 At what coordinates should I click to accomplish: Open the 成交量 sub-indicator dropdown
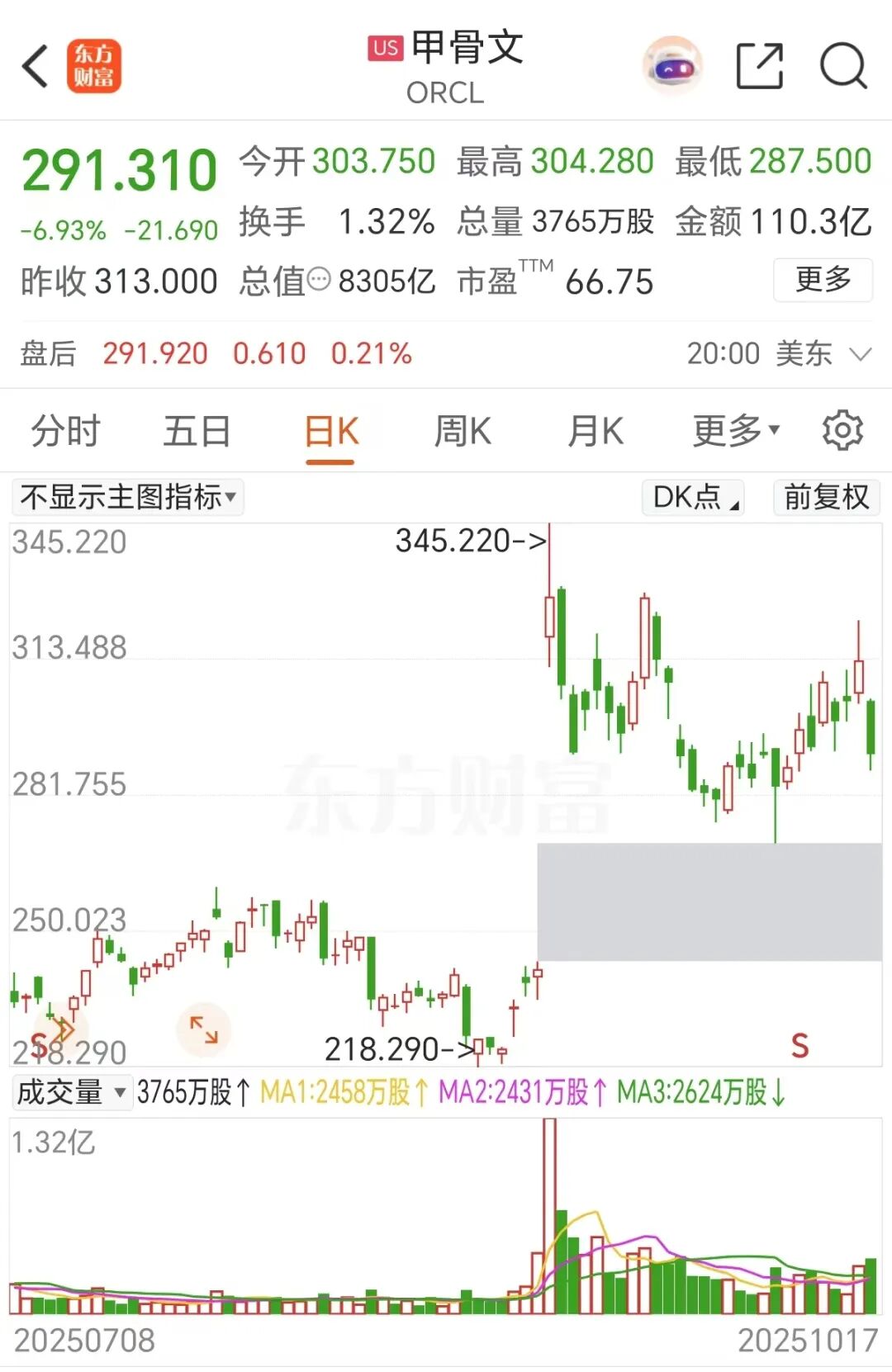click(71, 1092)
